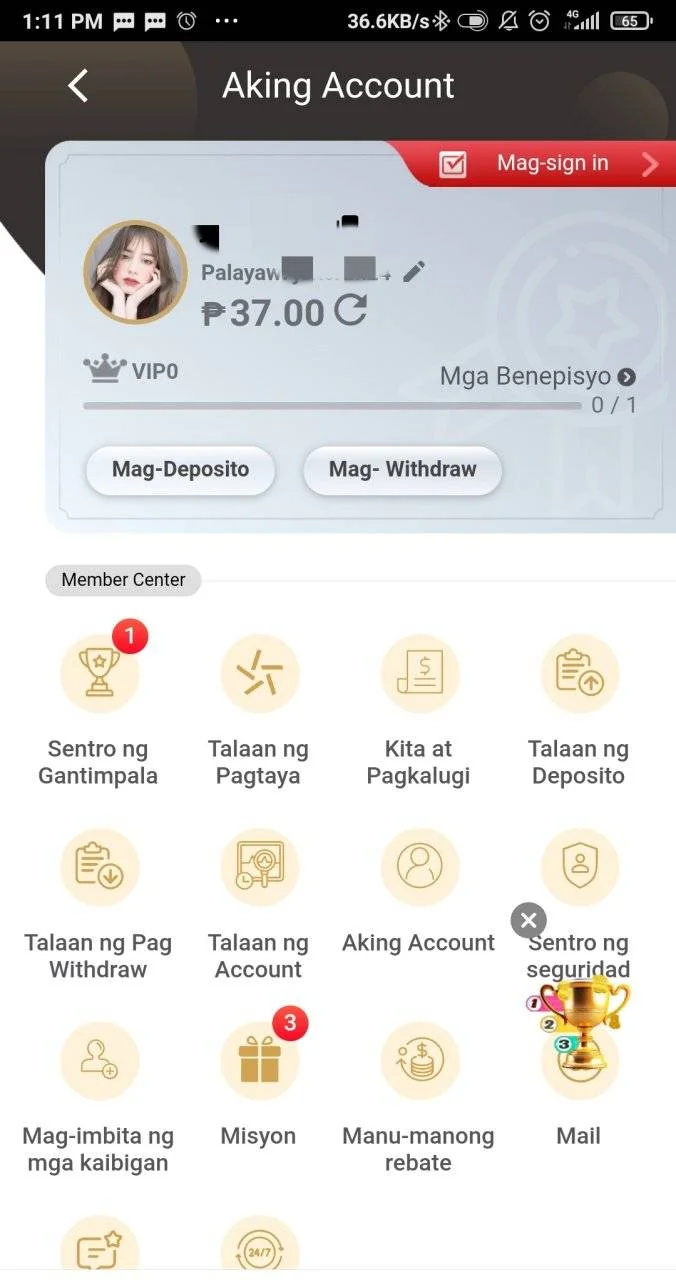Screen dimensions: 676x1280
Task: Tap the Mag- Withdraw button
Action: click(402, 470)
